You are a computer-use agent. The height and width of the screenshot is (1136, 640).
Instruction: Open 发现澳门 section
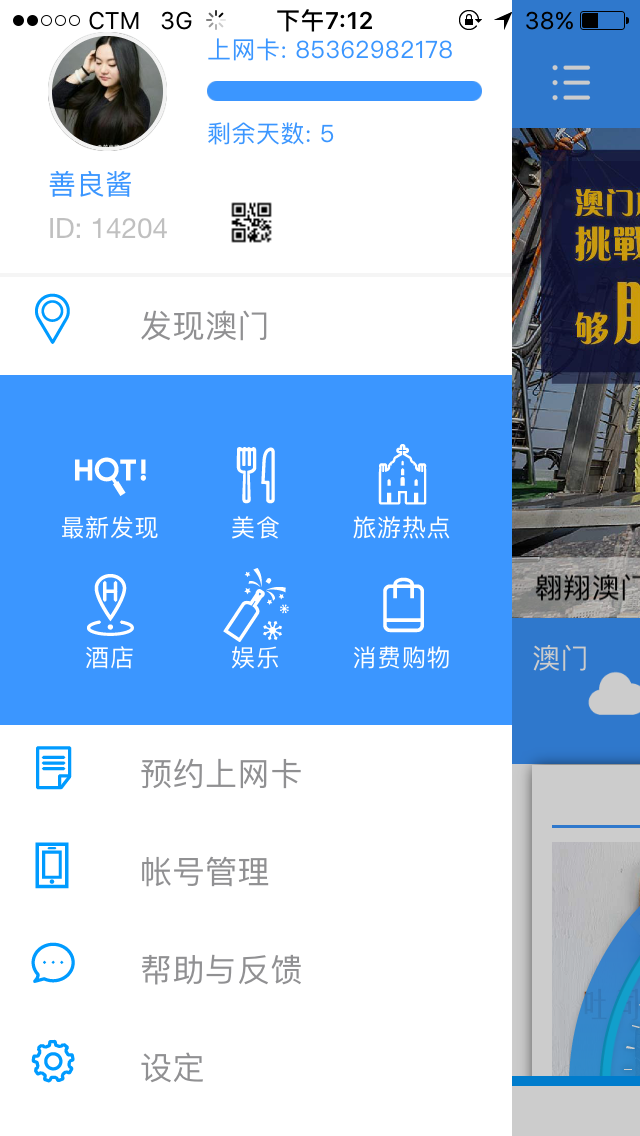click(204, 325)
